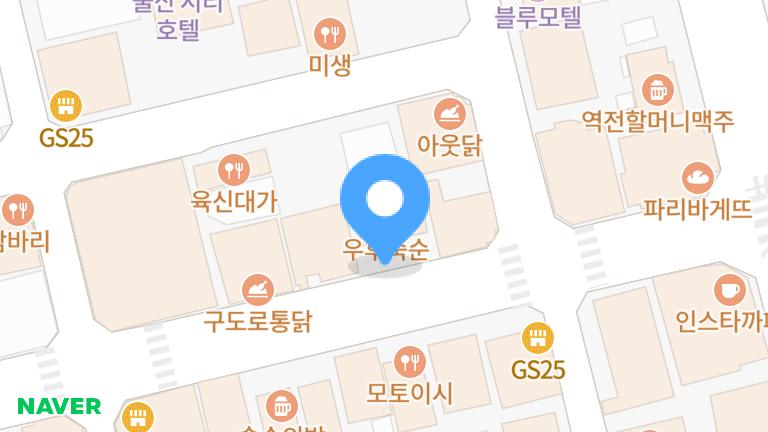Open the 육신대가 restaurant marker
The height and width of the screenshot is (432, 768).
point(233,170)
